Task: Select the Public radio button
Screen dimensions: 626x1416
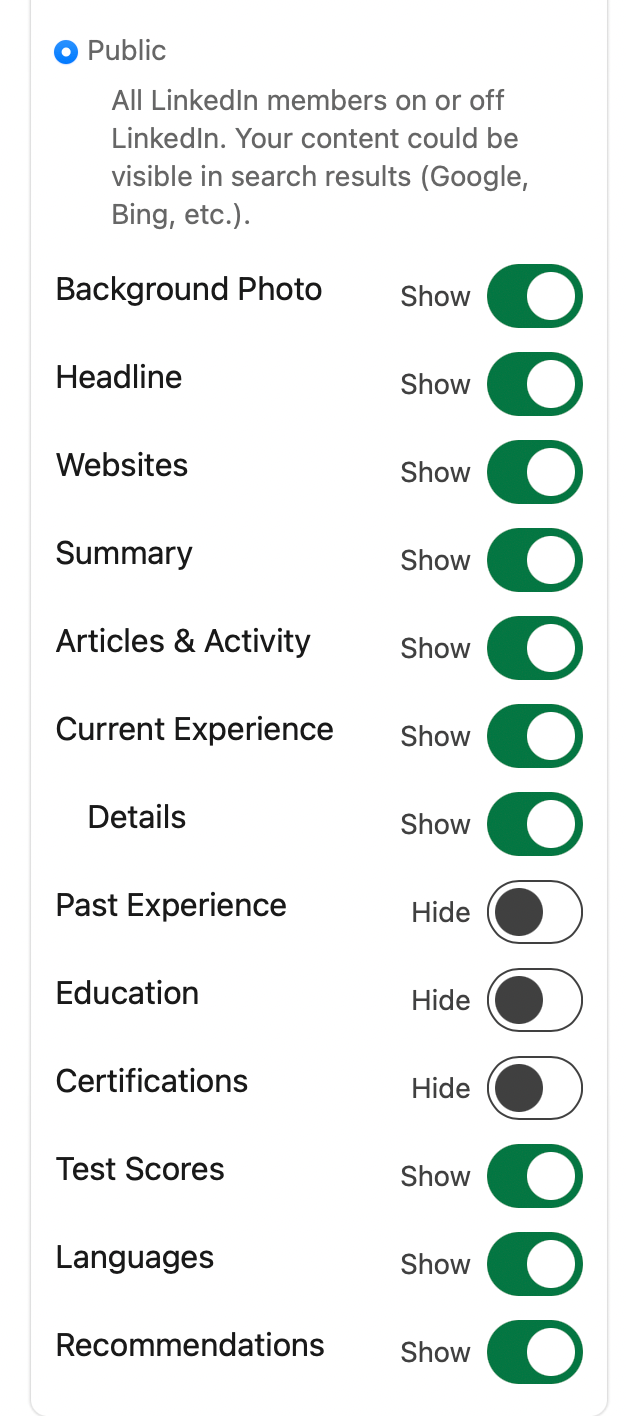Action: coord(66,51)
